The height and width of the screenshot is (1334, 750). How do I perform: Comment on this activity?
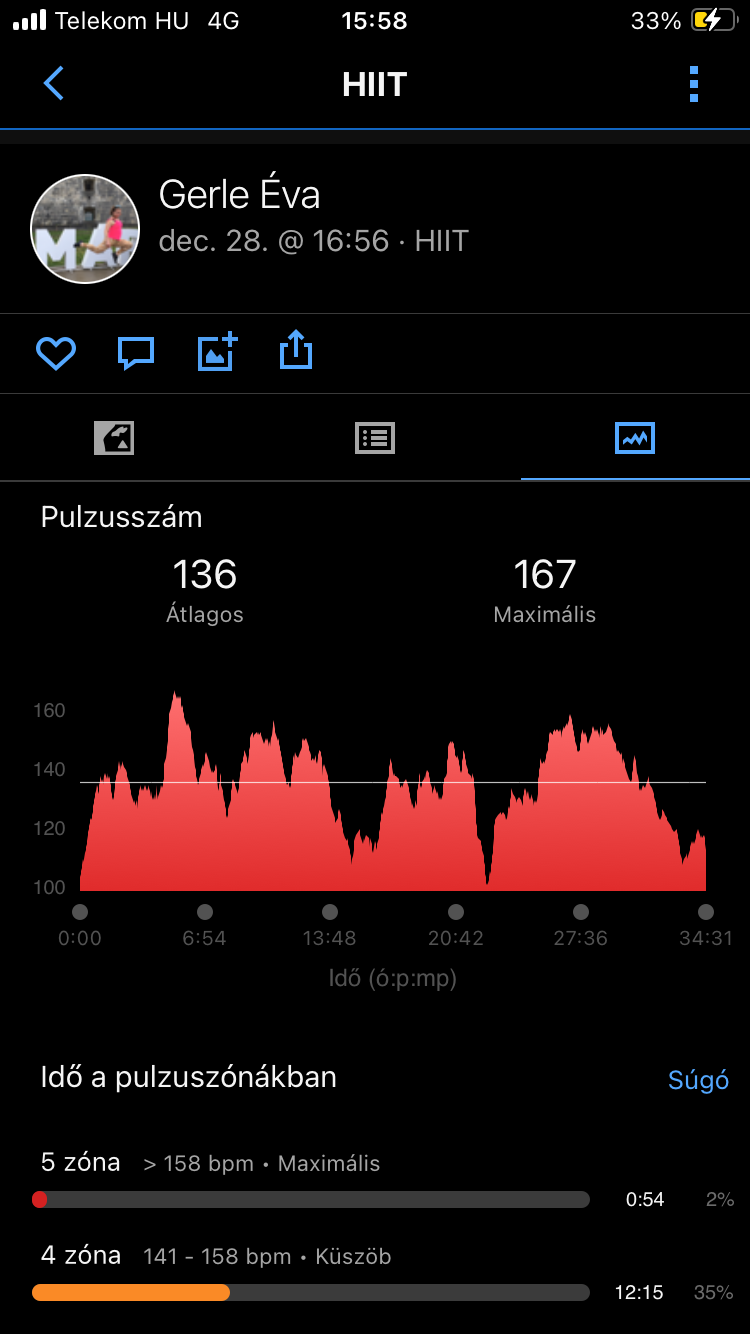(136, 352)
